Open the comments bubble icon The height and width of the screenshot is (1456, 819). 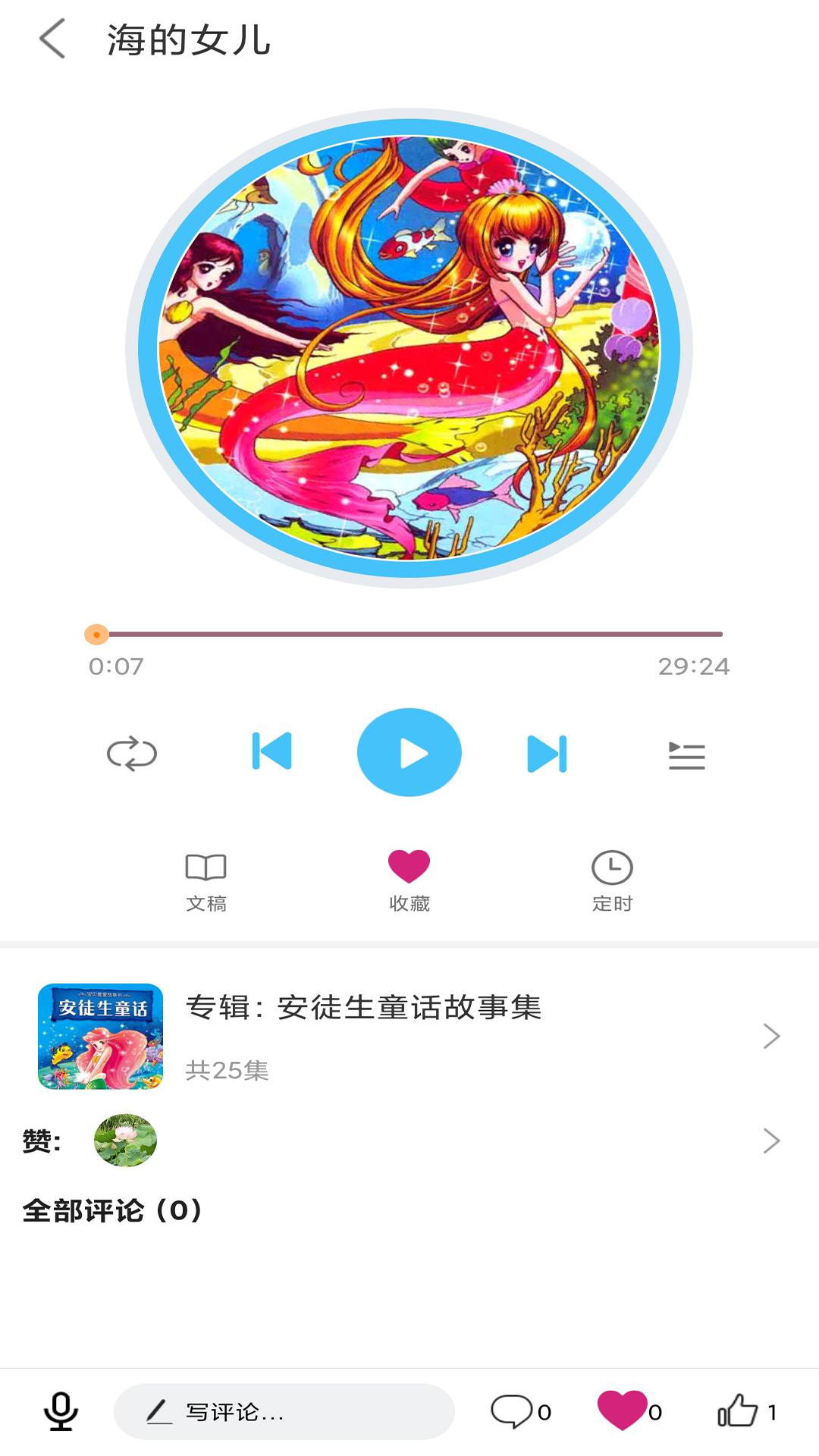(x=512, y=1411)
